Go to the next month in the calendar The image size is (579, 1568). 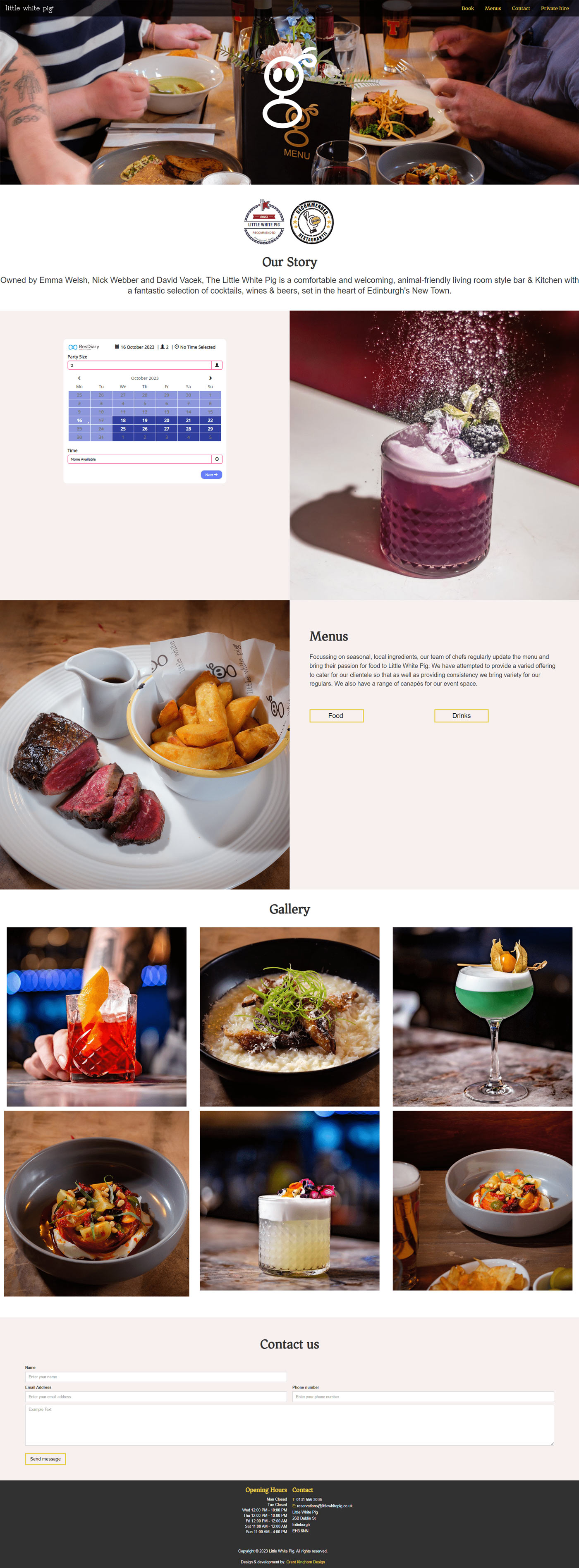coord(211,378)
